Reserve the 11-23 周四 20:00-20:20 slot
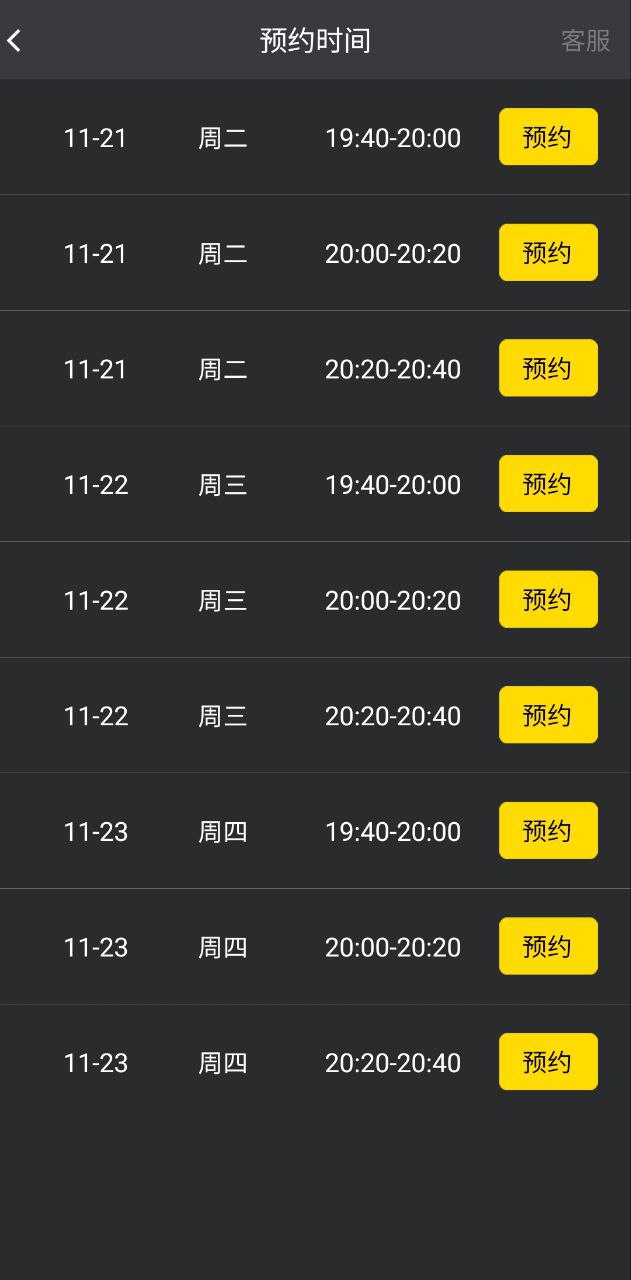 [548, 946]
